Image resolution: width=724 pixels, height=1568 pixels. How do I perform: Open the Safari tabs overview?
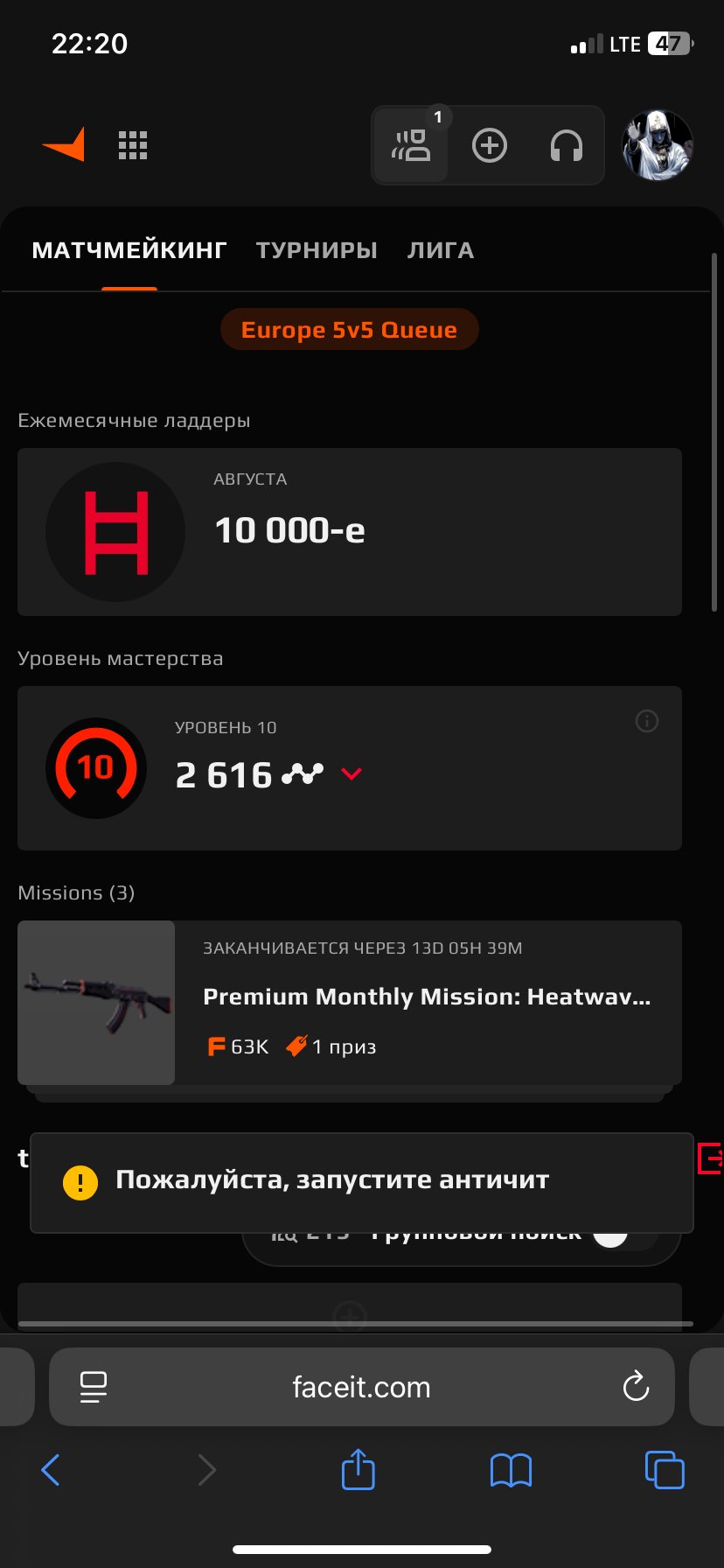pyautogui.click(x=665, y=1470)
